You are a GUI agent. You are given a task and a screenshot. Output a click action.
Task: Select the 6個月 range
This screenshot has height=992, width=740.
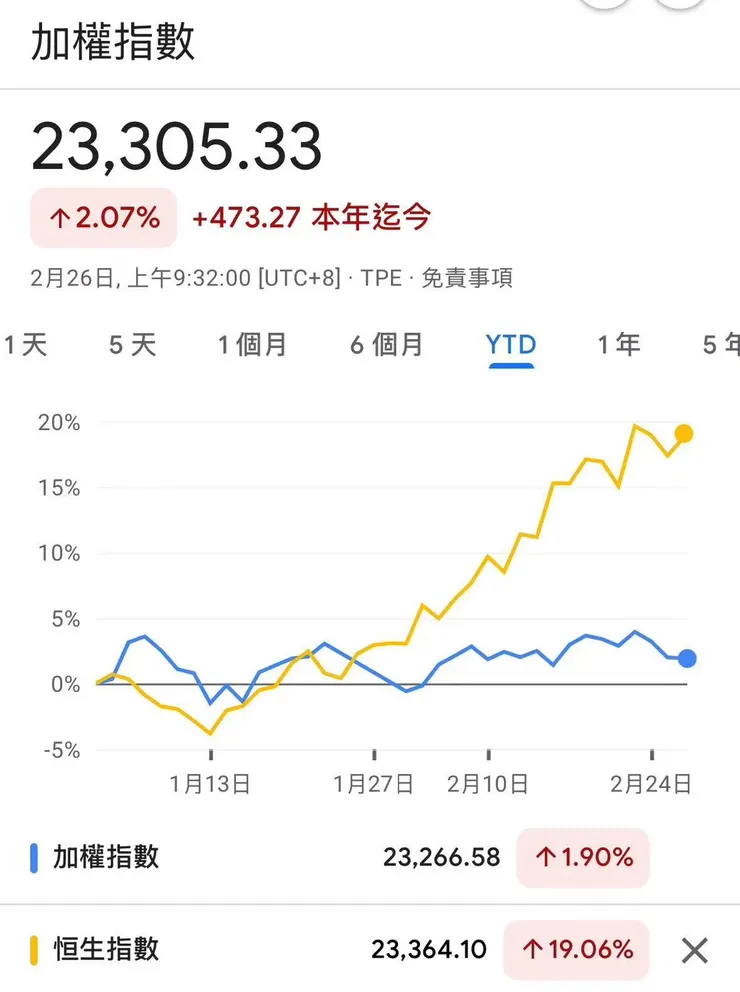[387, 344]
